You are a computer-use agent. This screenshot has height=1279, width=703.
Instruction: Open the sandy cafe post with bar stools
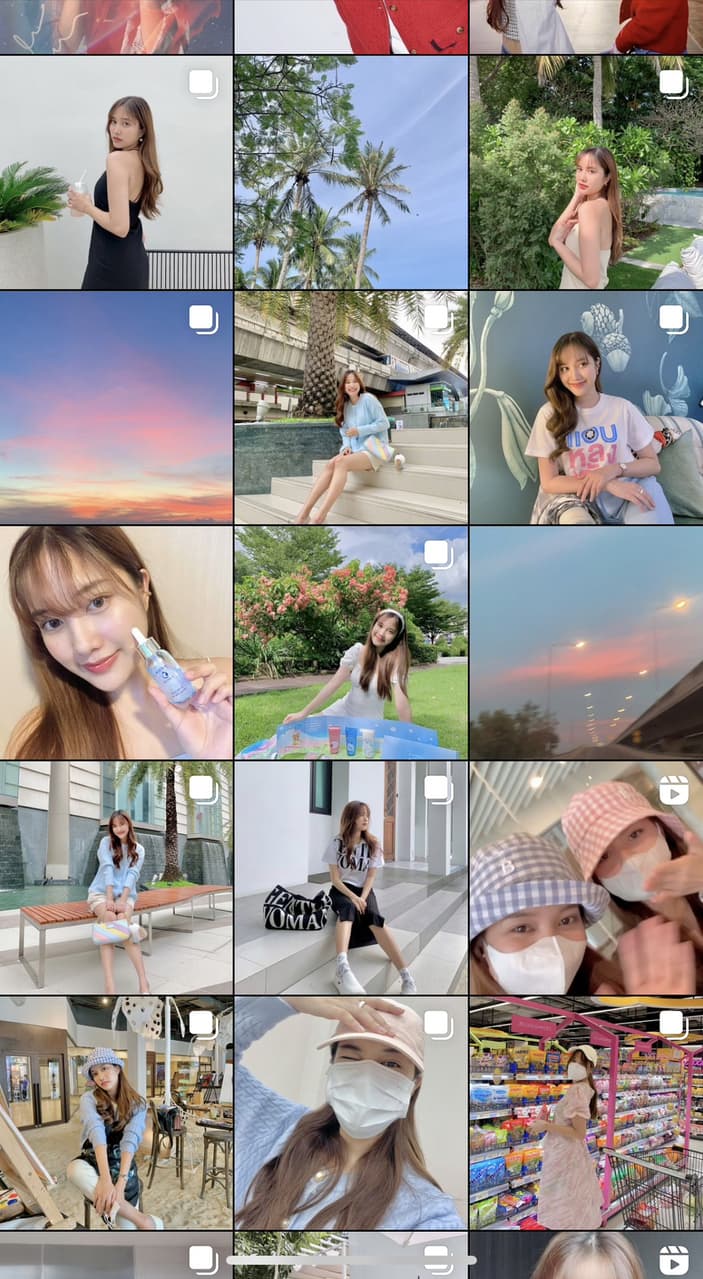pyautogui.click(x=116, y=1113)
